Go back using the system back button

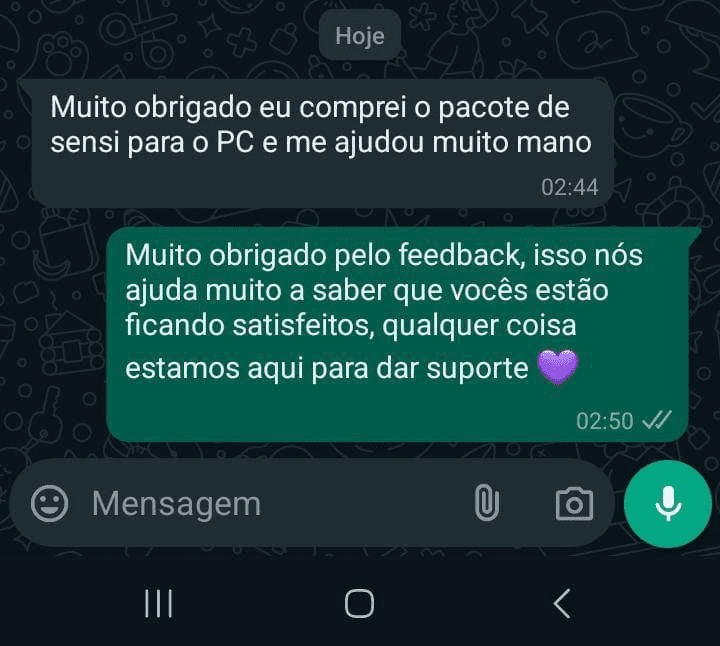tap(562, 603)
